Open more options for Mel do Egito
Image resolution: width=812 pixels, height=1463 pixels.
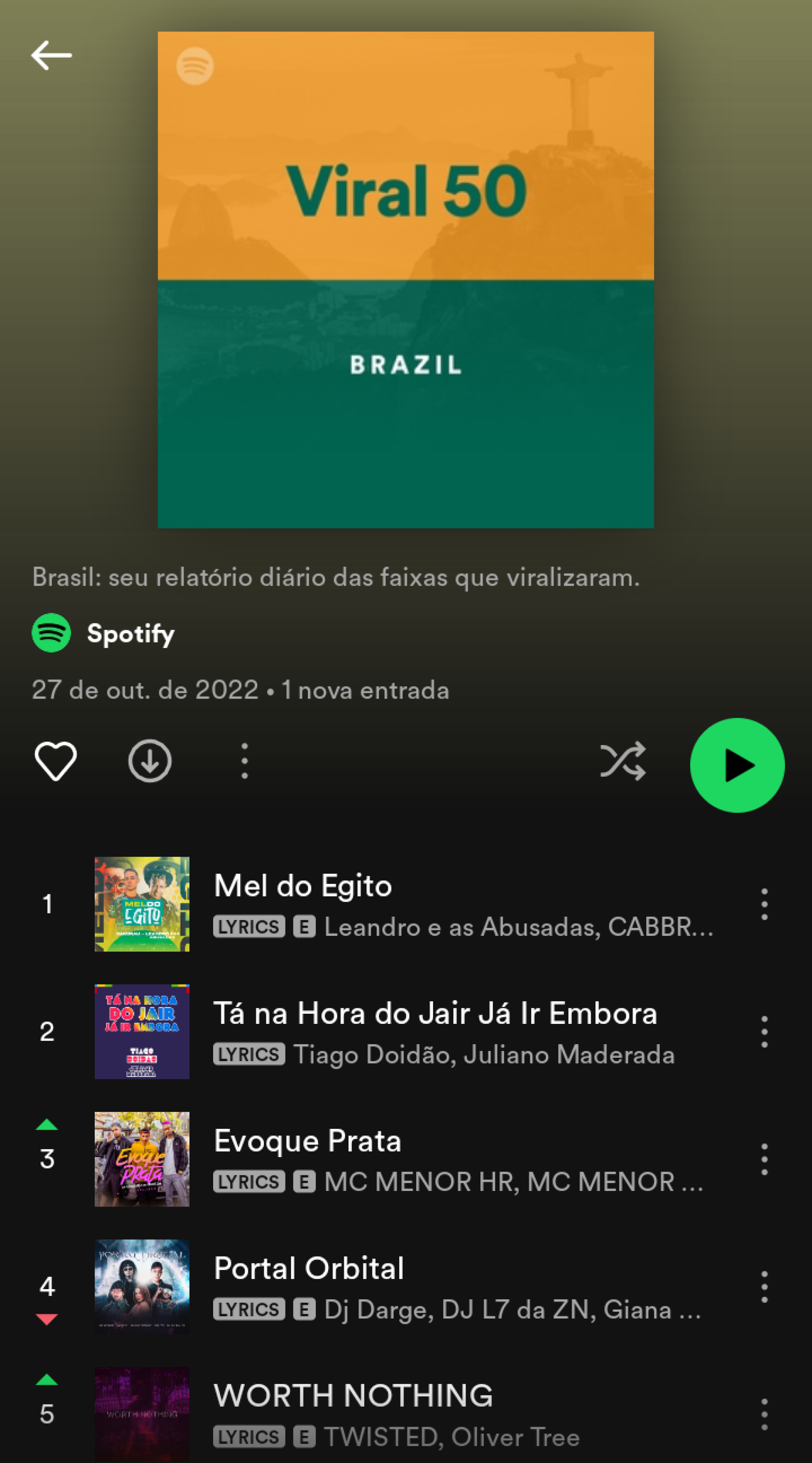[x=764, y=904]
